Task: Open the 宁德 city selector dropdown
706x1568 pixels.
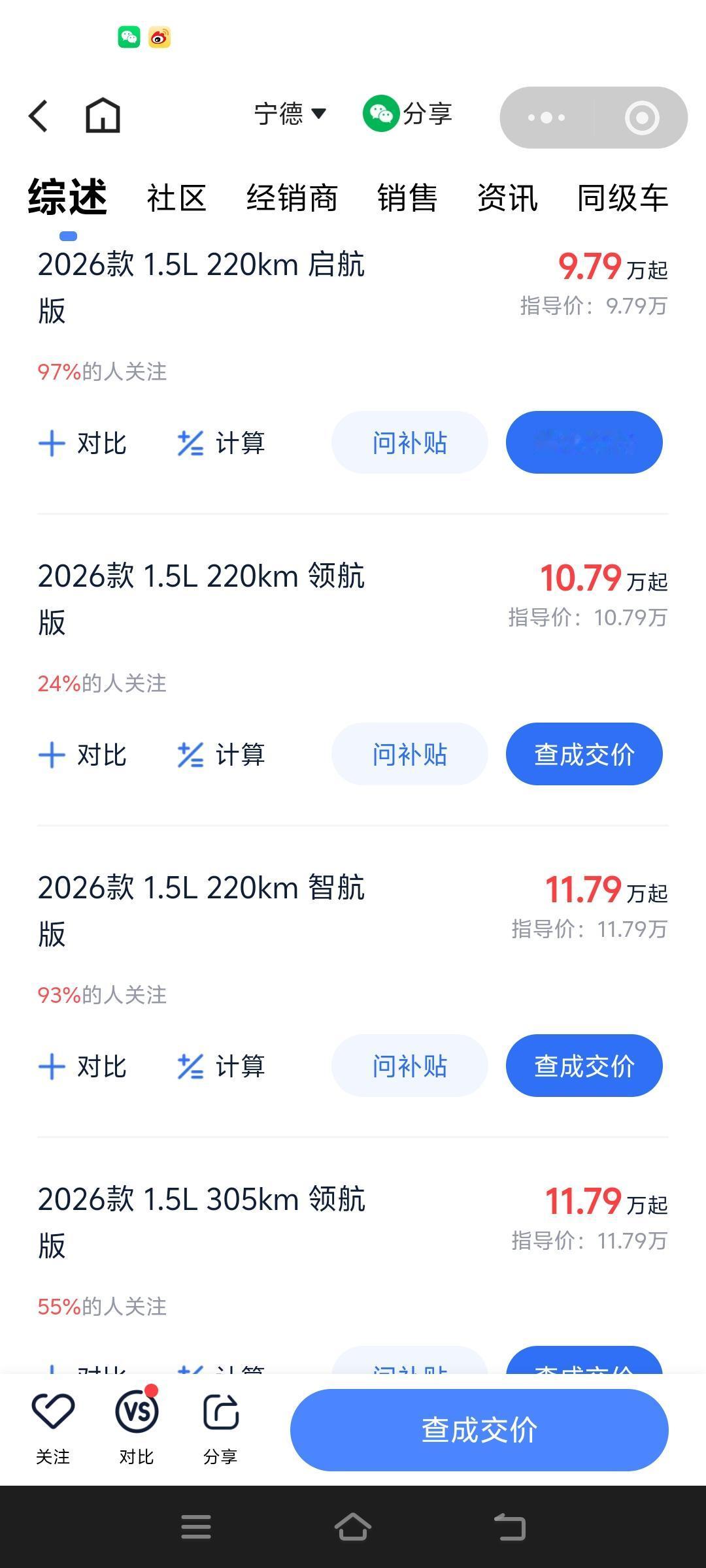Action: [278, 113]
